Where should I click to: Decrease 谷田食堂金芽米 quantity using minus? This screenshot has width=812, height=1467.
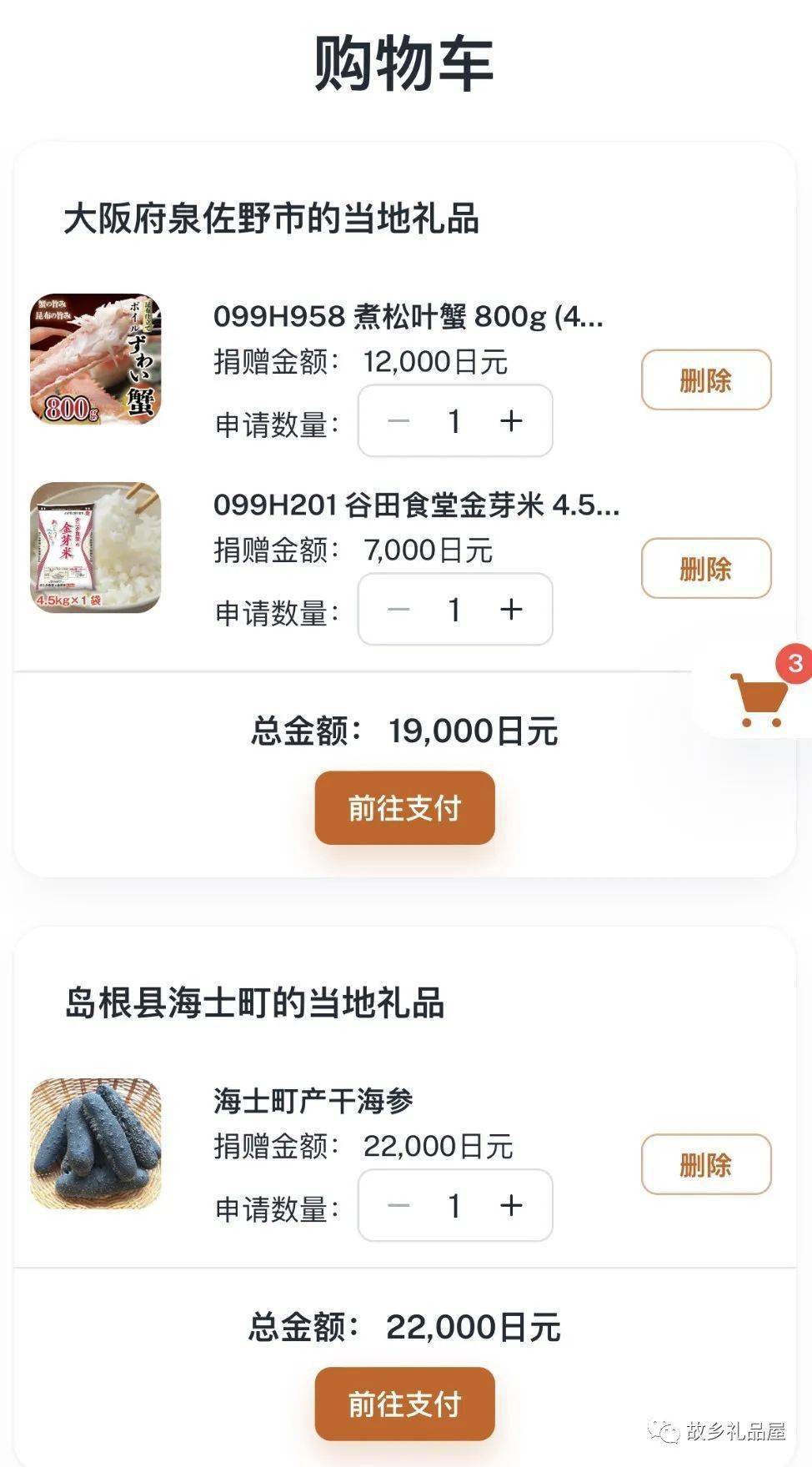coord(398,610)
